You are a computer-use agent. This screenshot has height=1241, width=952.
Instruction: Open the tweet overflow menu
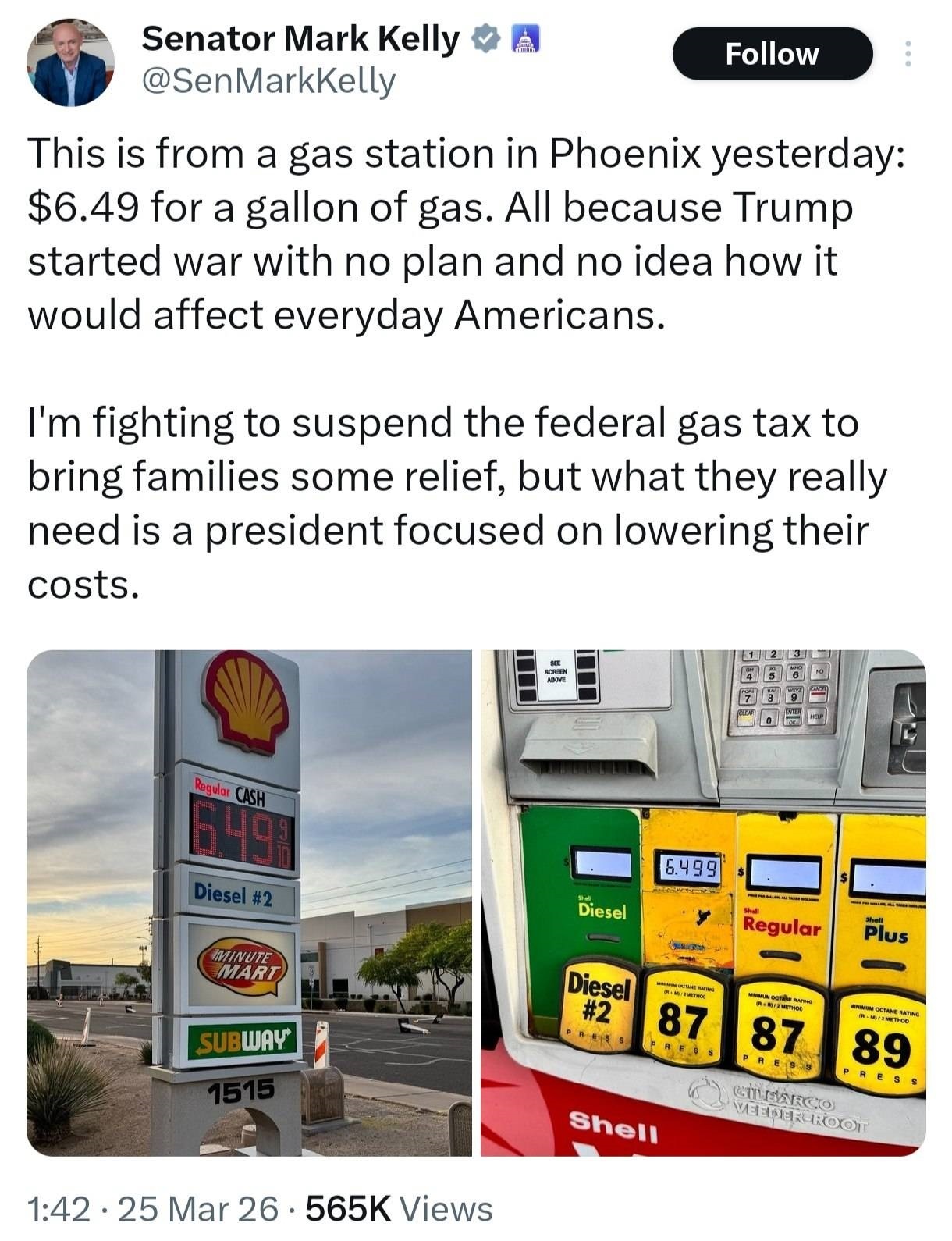coord(907,54)
